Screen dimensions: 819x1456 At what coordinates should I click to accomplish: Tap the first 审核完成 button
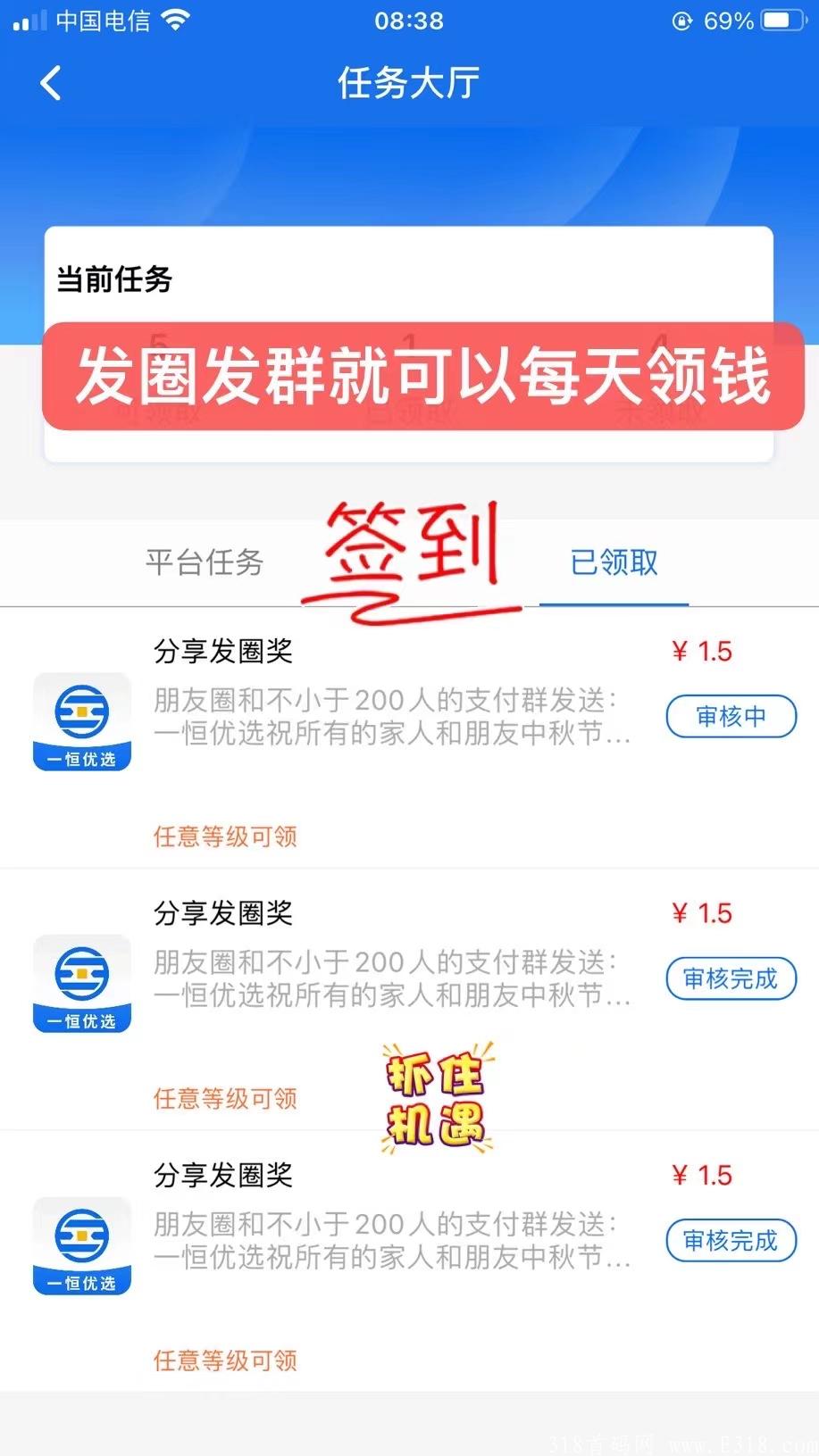(731, 978)
